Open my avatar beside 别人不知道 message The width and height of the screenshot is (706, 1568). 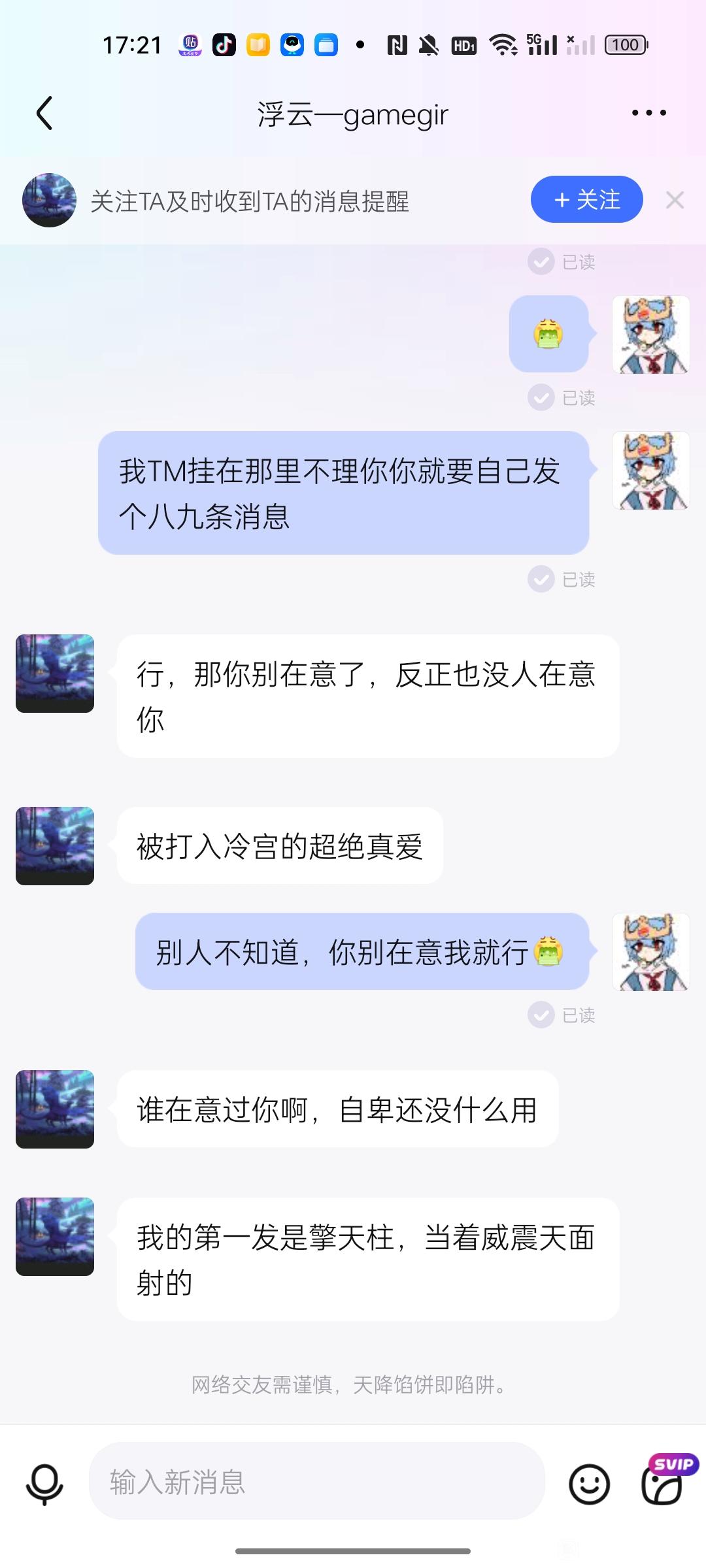click(651, 952)
